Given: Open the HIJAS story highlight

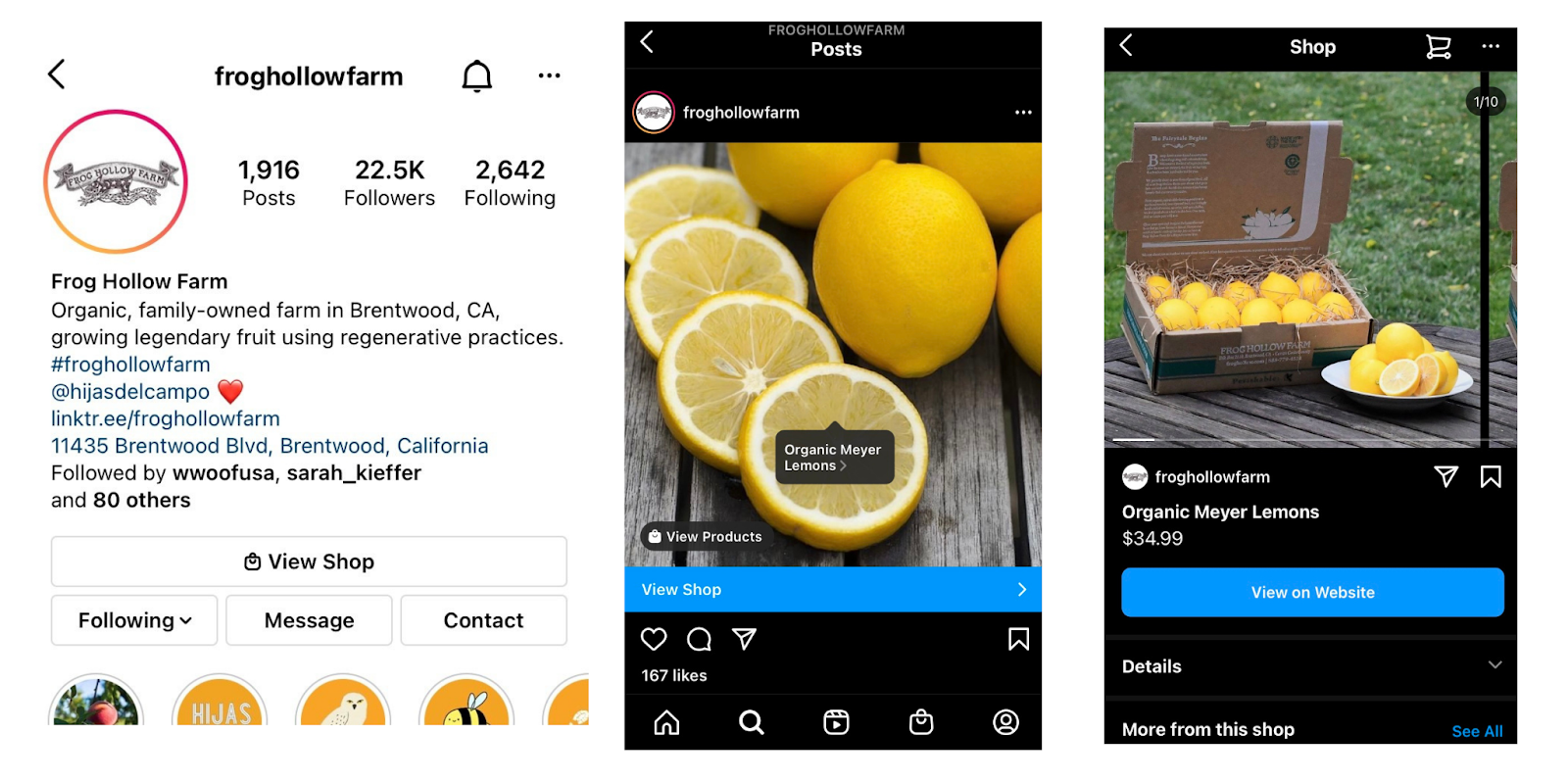Looking at the screenshot, I should point(220,702).
